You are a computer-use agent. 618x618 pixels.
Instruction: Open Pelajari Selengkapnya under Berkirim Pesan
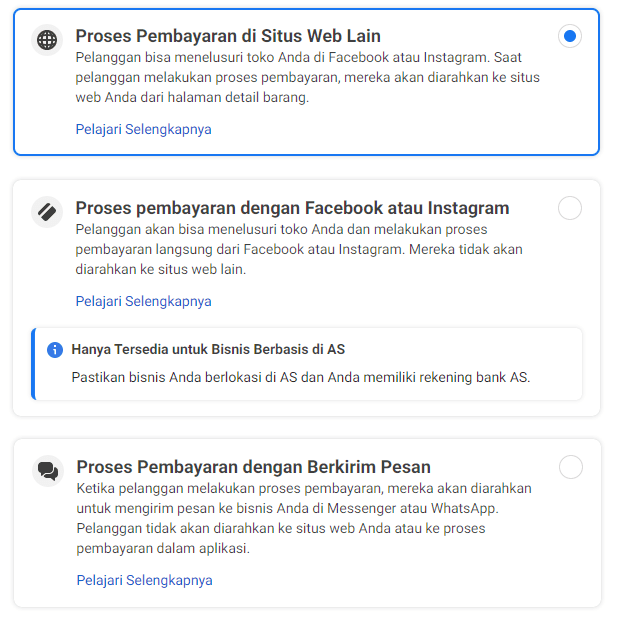(144, 580)
